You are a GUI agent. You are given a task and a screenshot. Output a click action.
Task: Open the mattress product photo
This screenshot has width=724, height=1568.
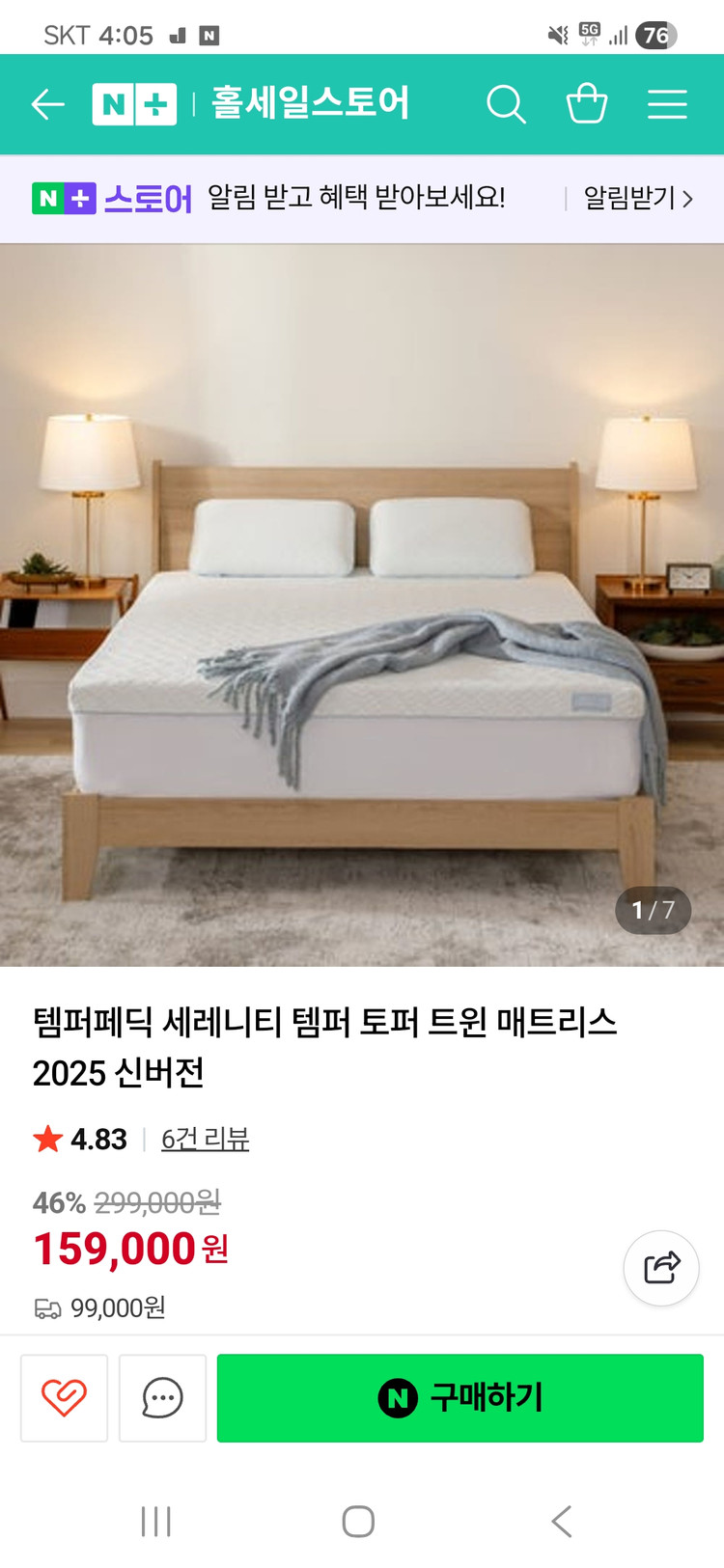[x=362, y=604]
